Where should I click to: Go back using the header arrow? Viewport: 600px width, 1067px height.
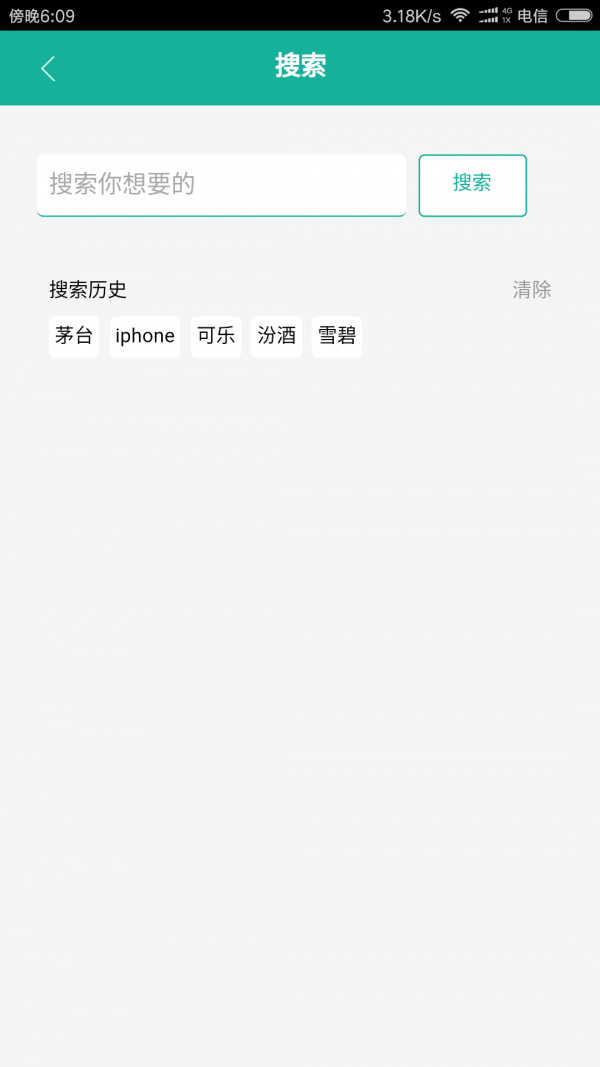coord(47,68)
